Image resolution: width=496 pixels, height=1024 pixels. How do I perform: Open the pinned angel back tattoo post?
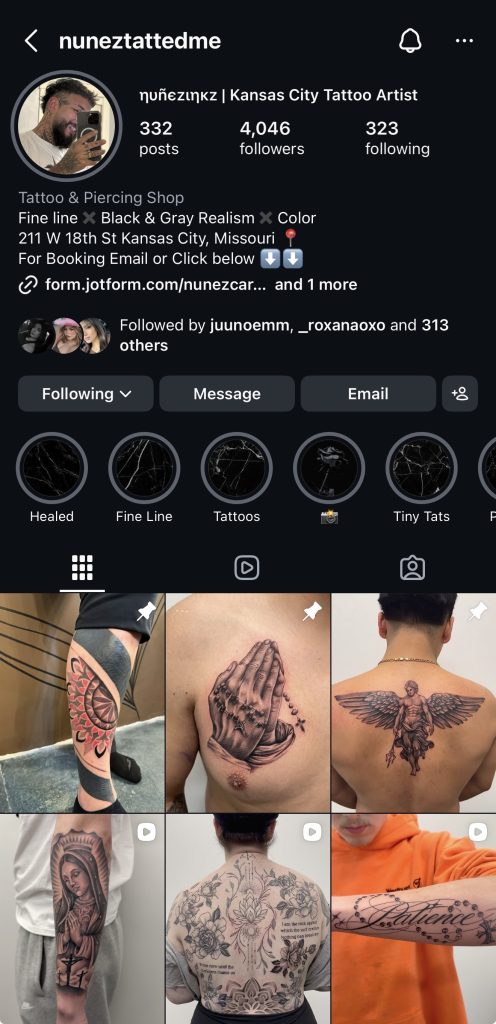(x=414, y=703)
